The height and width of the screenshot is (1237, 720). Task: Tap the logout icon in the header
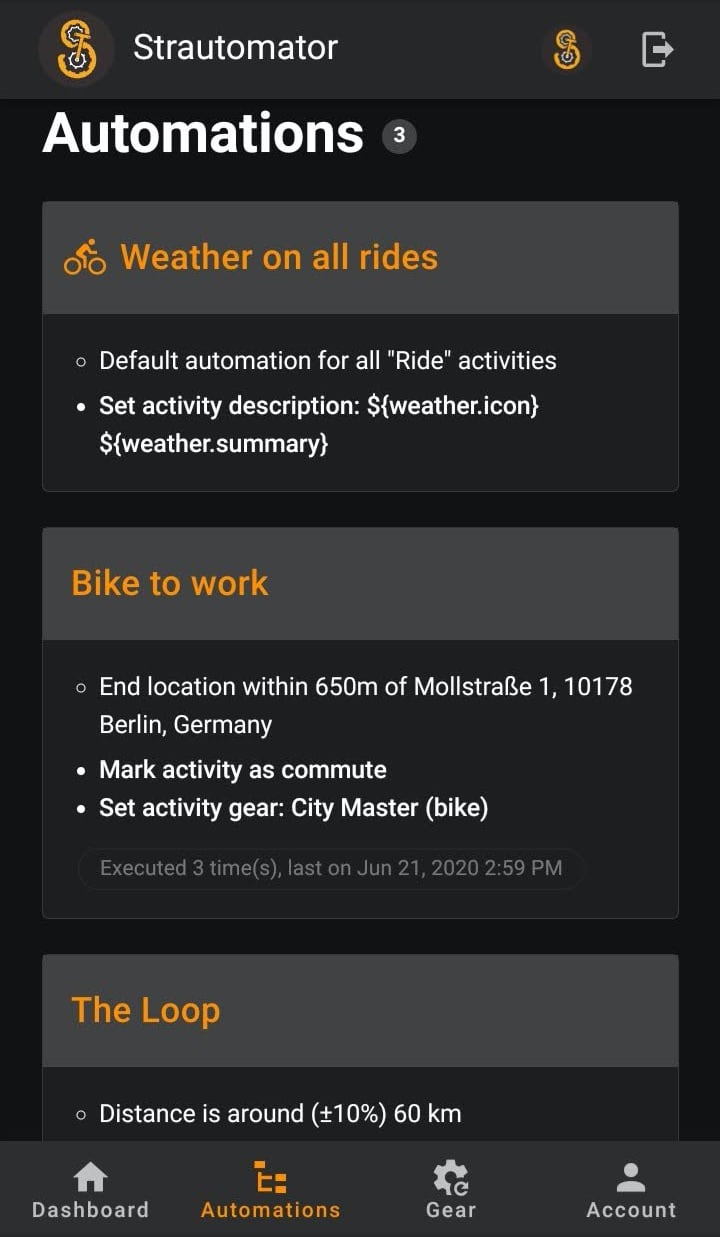point(657,48)
